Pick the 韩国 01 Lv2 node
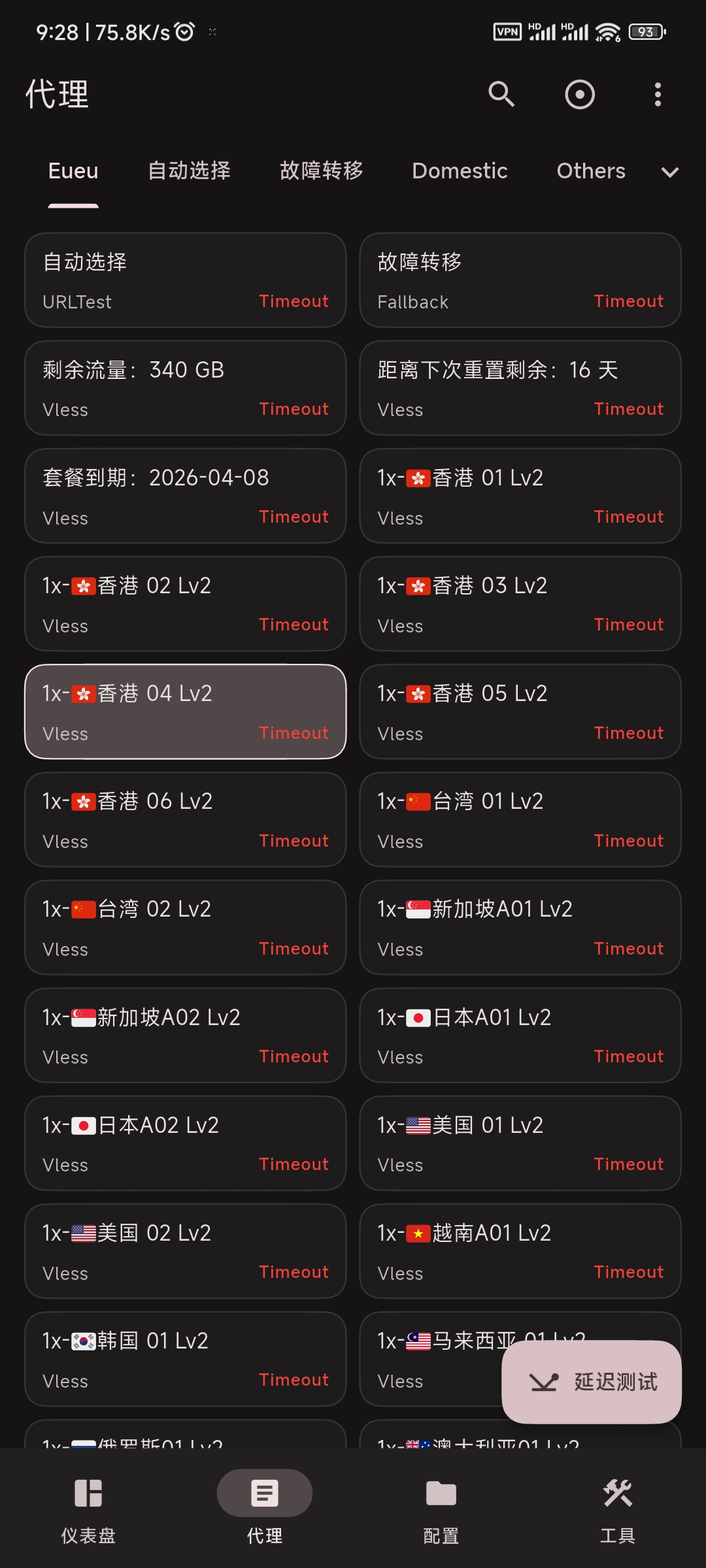Screen dimensions: 706x1568 point(185,1359)
